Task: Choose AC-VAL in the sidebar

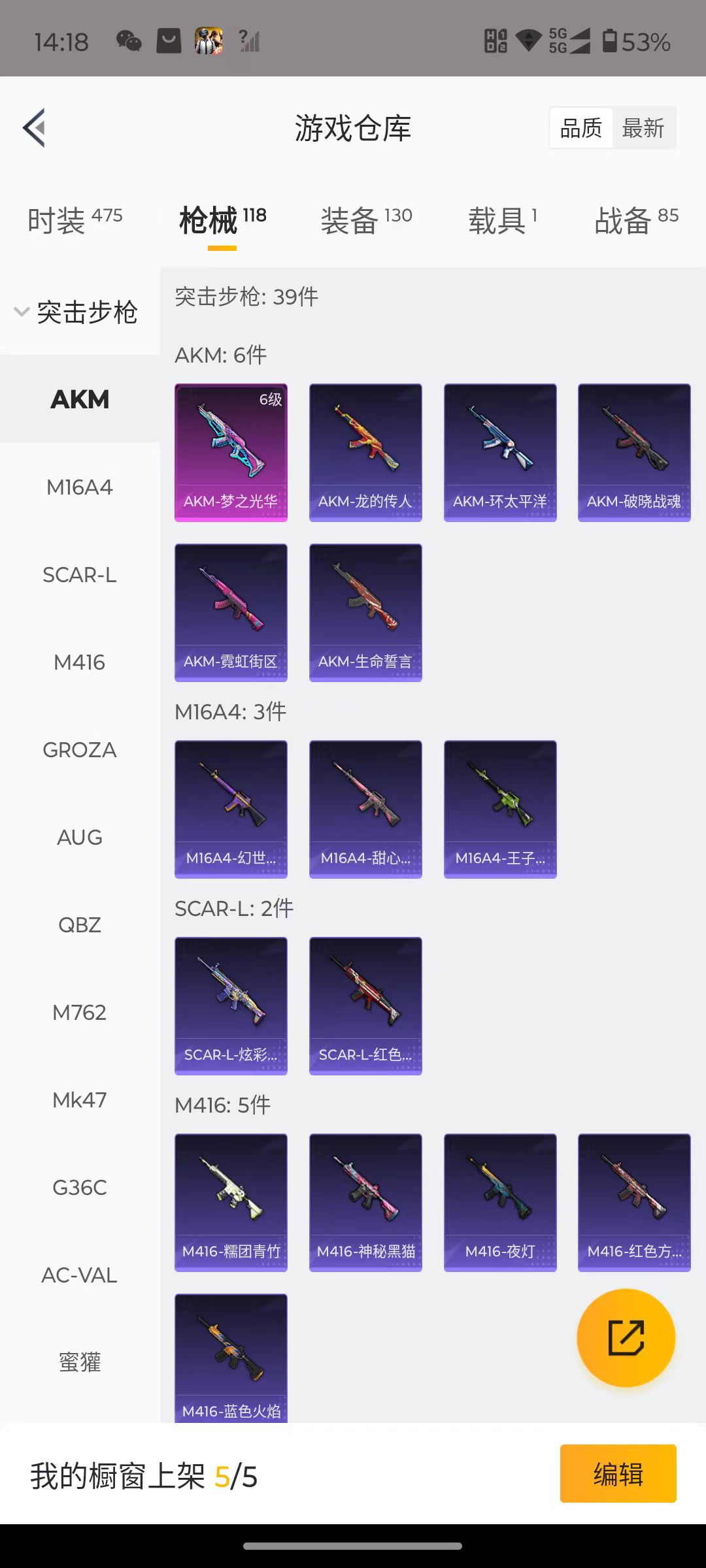Action: click(x=80, y=1275)
